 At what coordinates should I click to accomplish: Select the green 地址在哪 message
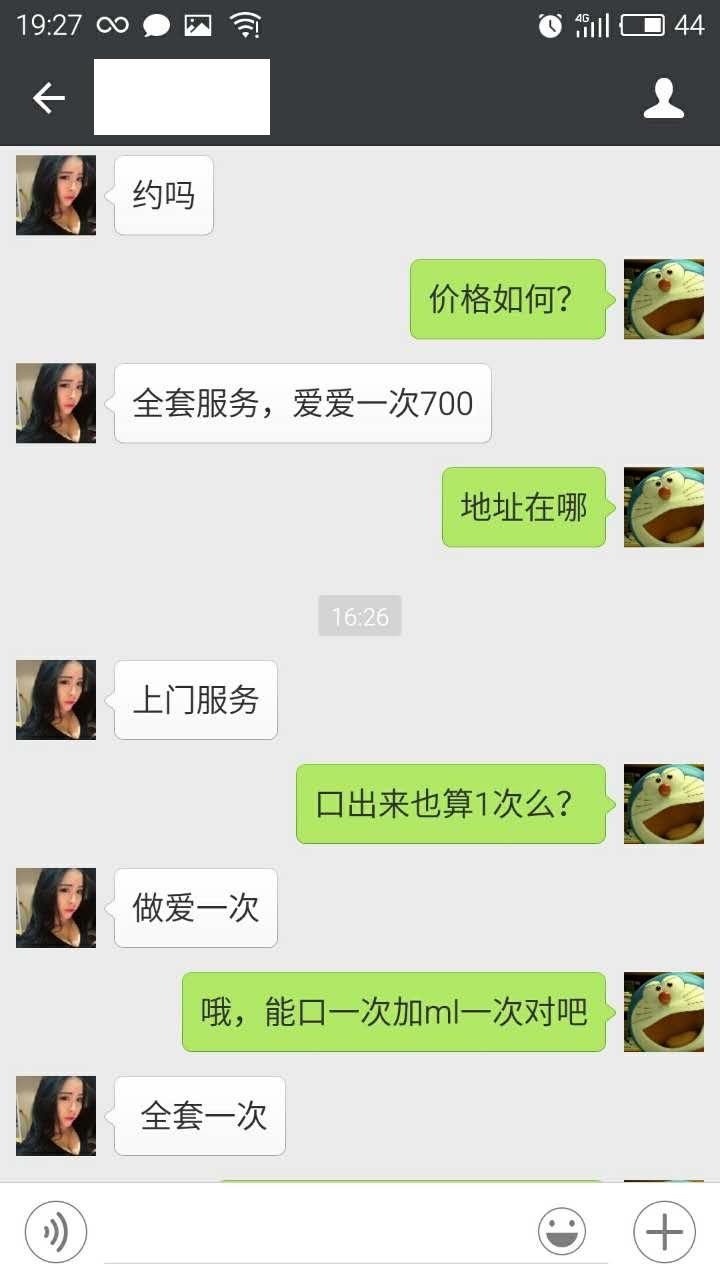[x=523, y=507]
